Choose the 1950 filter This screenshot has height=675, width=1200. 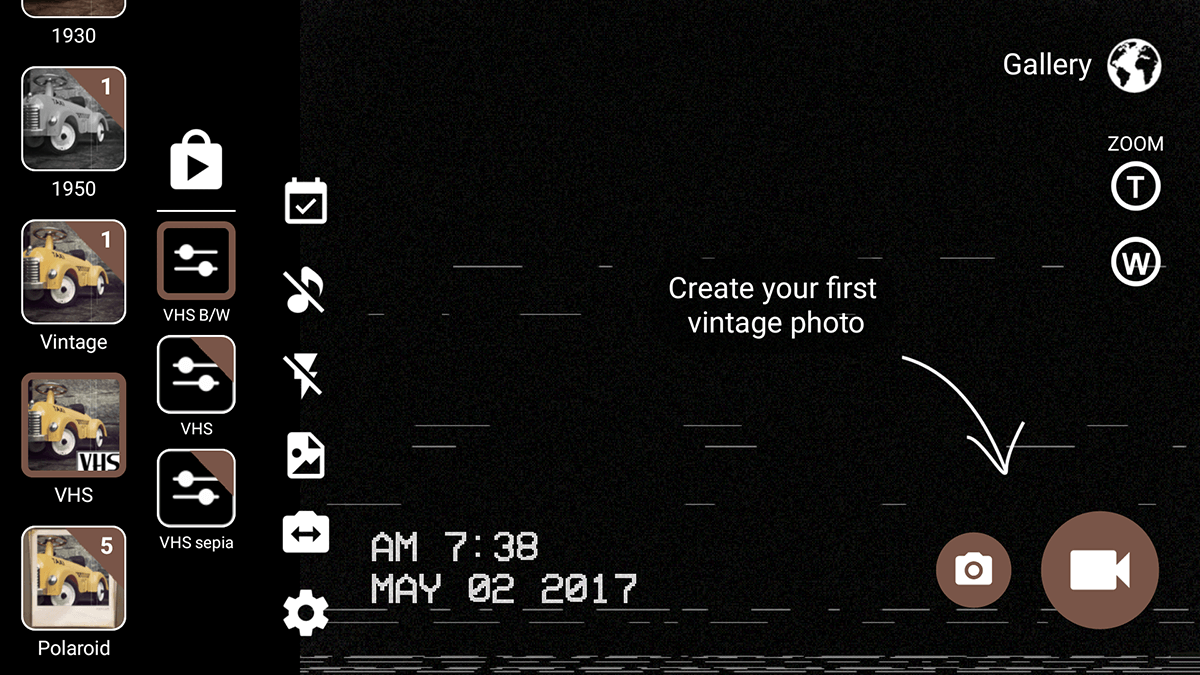click(x=74, y=119)
